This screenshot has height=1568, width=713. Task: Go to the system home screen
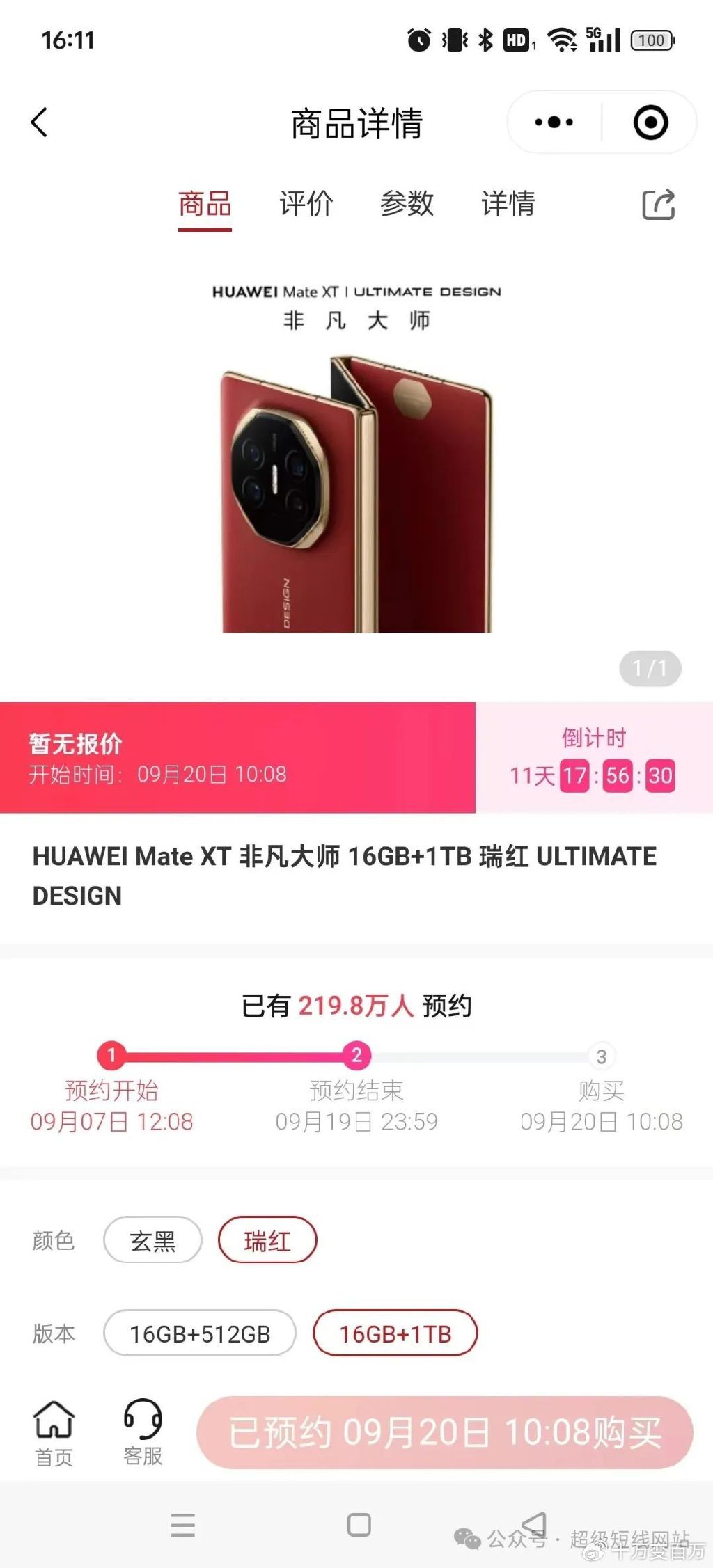[359, 1525]
